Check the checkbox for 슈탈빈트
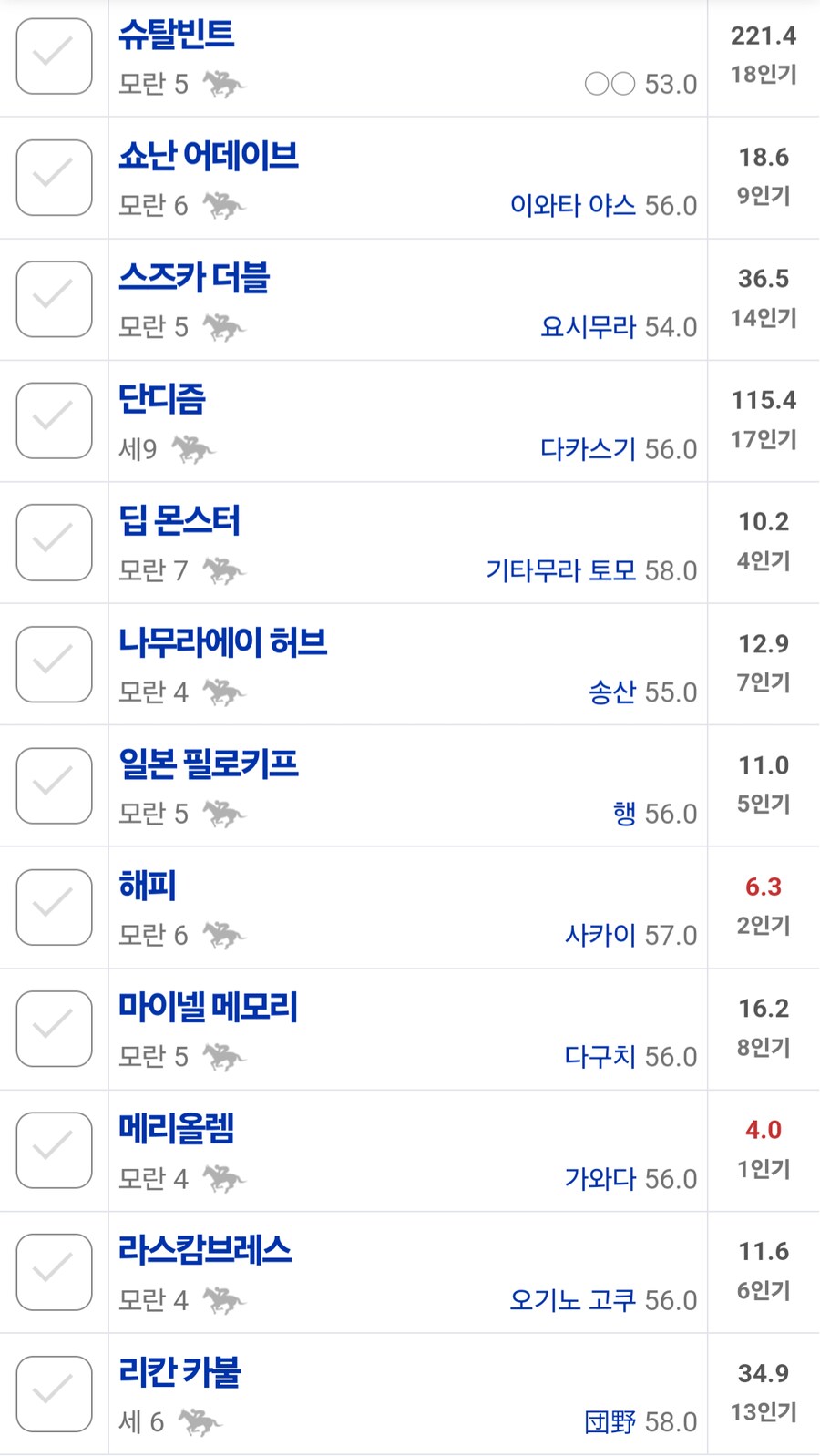820x1456 pixels. 53,56
